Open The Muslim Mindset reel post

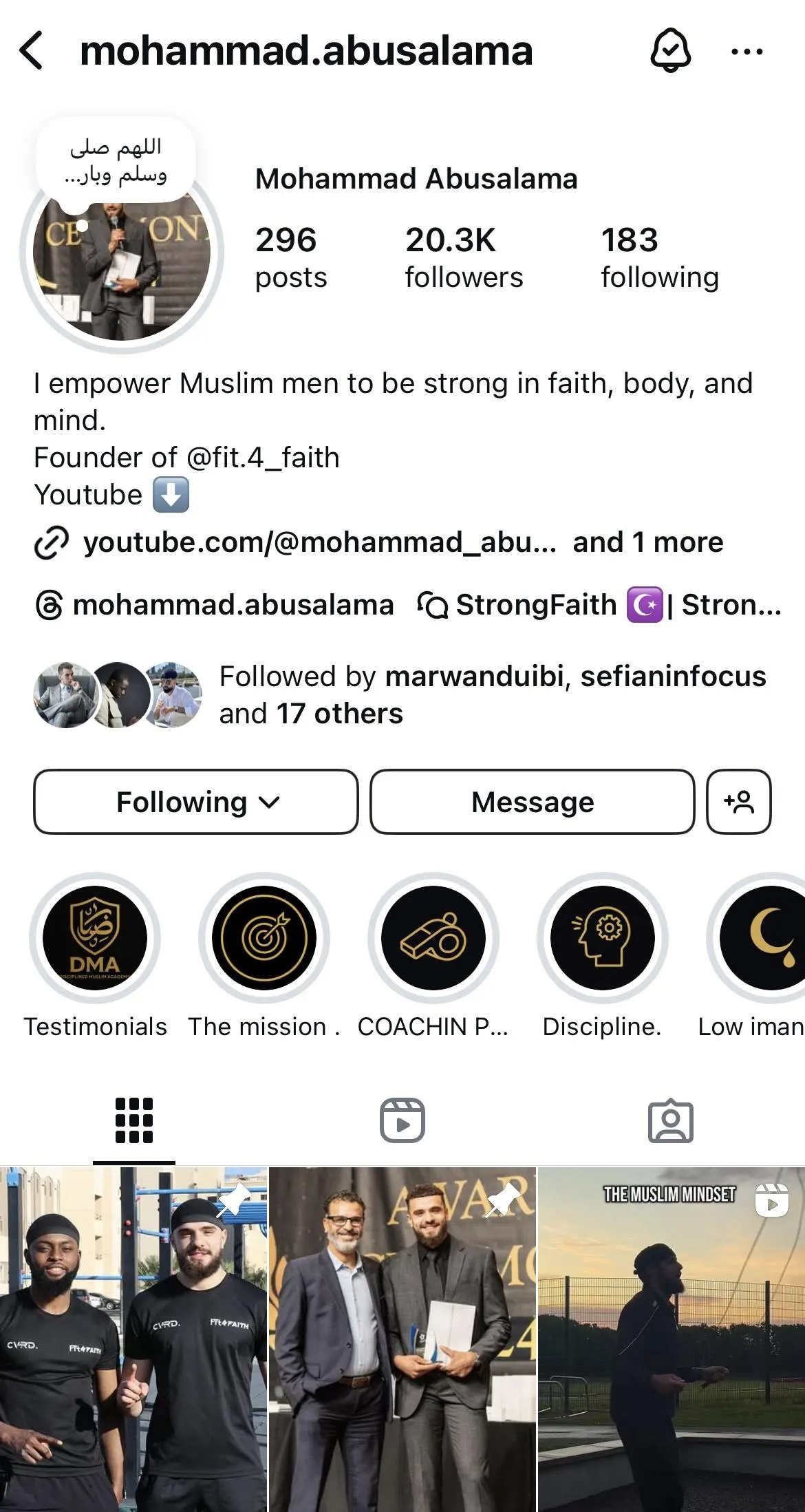click(671, 1339)
